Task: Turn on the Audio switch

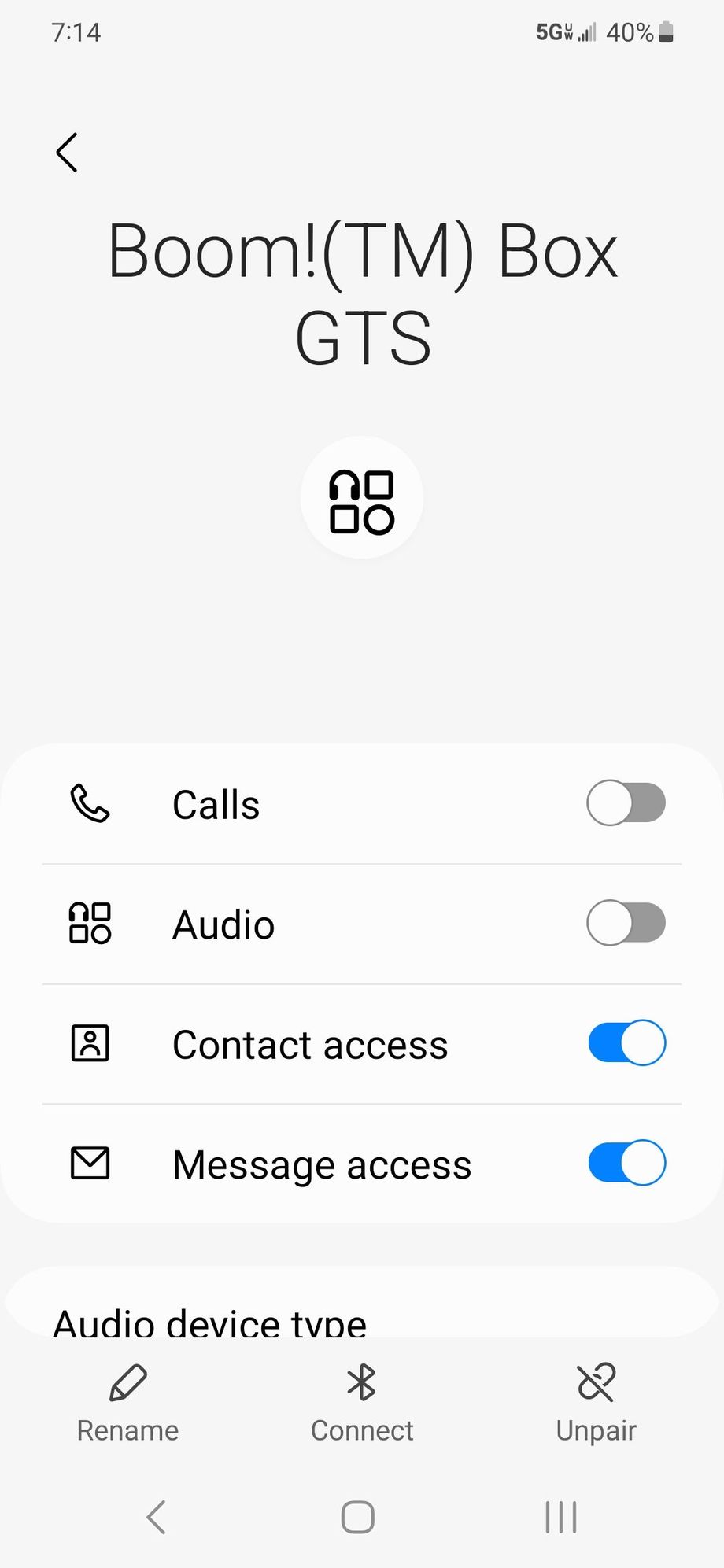Action: point(626,924)
